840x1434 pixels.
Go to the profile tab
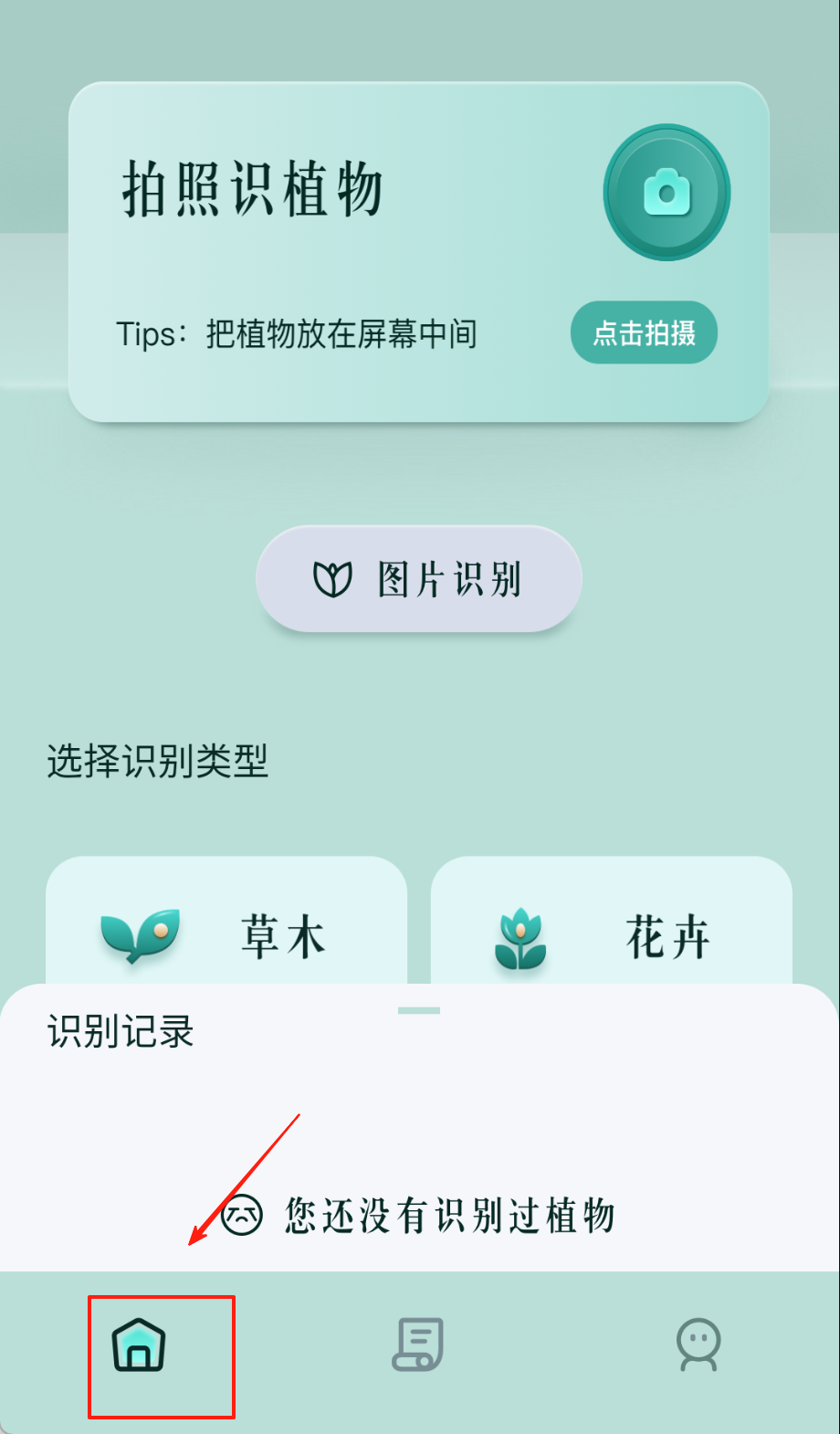[698, 1344]
